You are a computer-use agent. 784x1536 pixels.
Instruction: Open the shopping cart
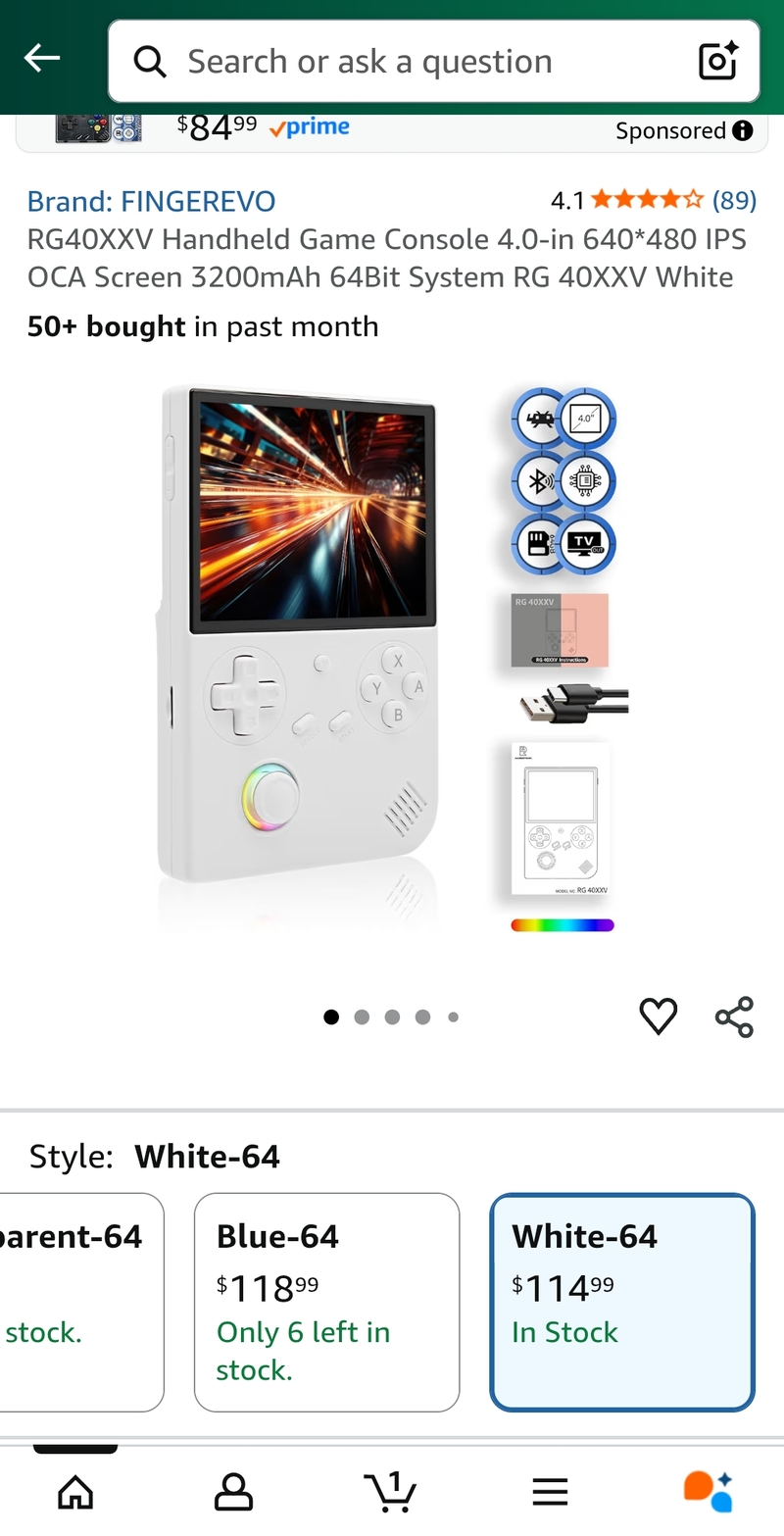click(390, 1492)
